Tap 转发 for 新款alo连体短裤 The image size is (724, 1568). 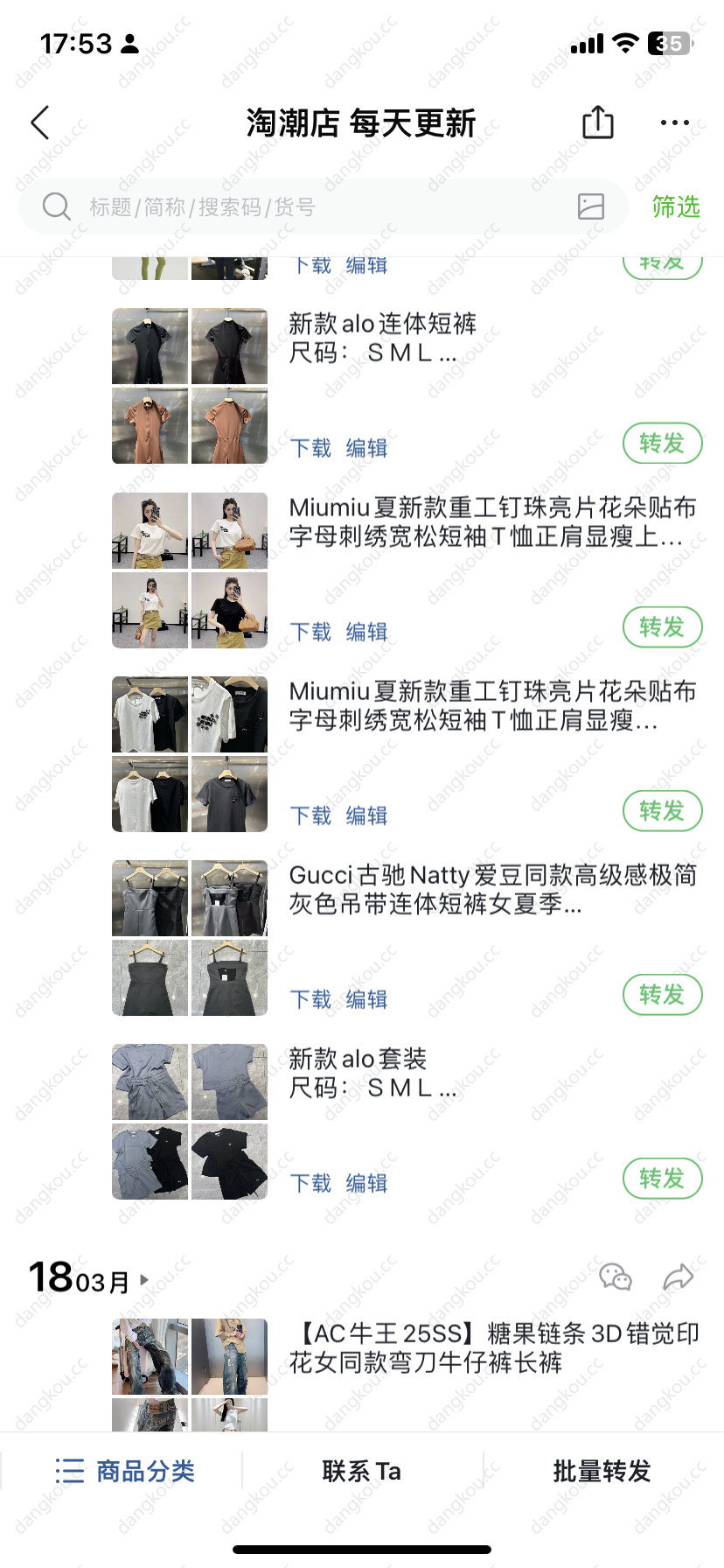click(x=662, y=444)
